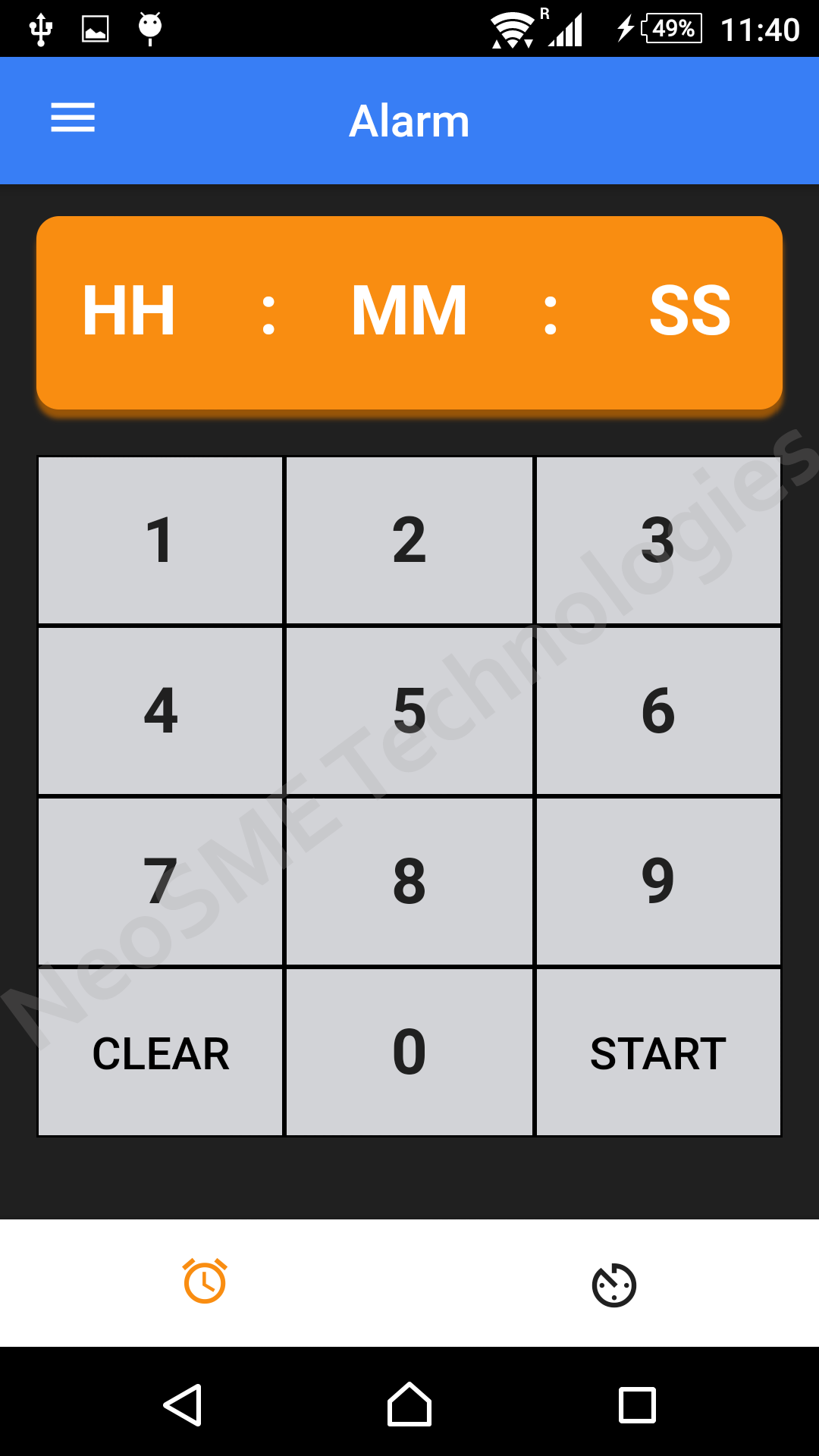The height and width of the screenshot is (1456, 819).
Task: Go back using the system back button
Action: tap(182, 1404)
